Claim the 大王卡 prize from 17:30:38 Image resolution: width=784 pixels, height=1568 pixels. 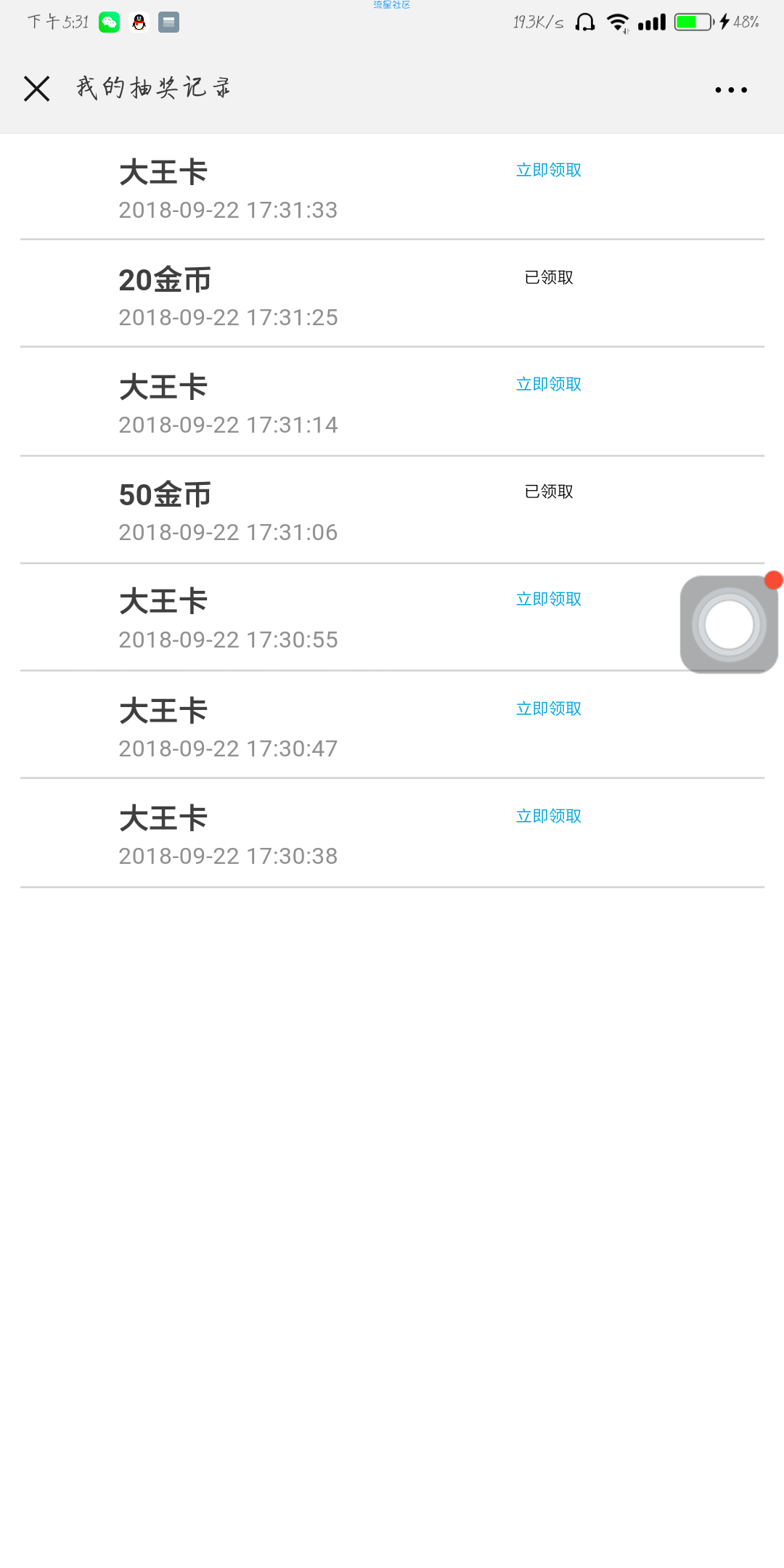548,816
